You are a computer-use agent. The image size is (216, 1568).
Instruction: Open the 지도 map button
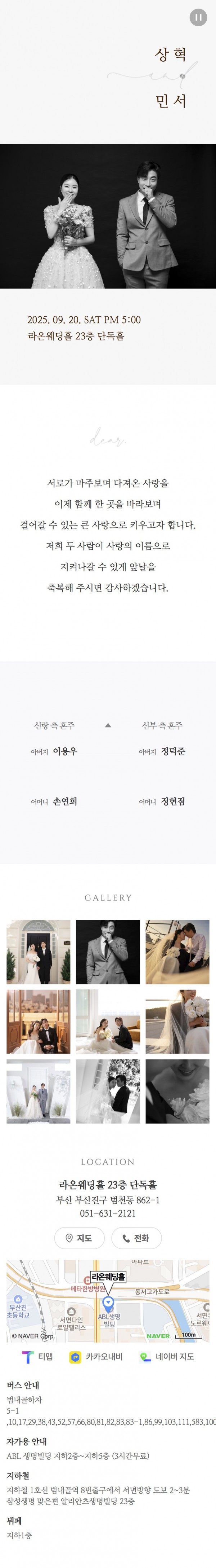[x=80, y=1238]
